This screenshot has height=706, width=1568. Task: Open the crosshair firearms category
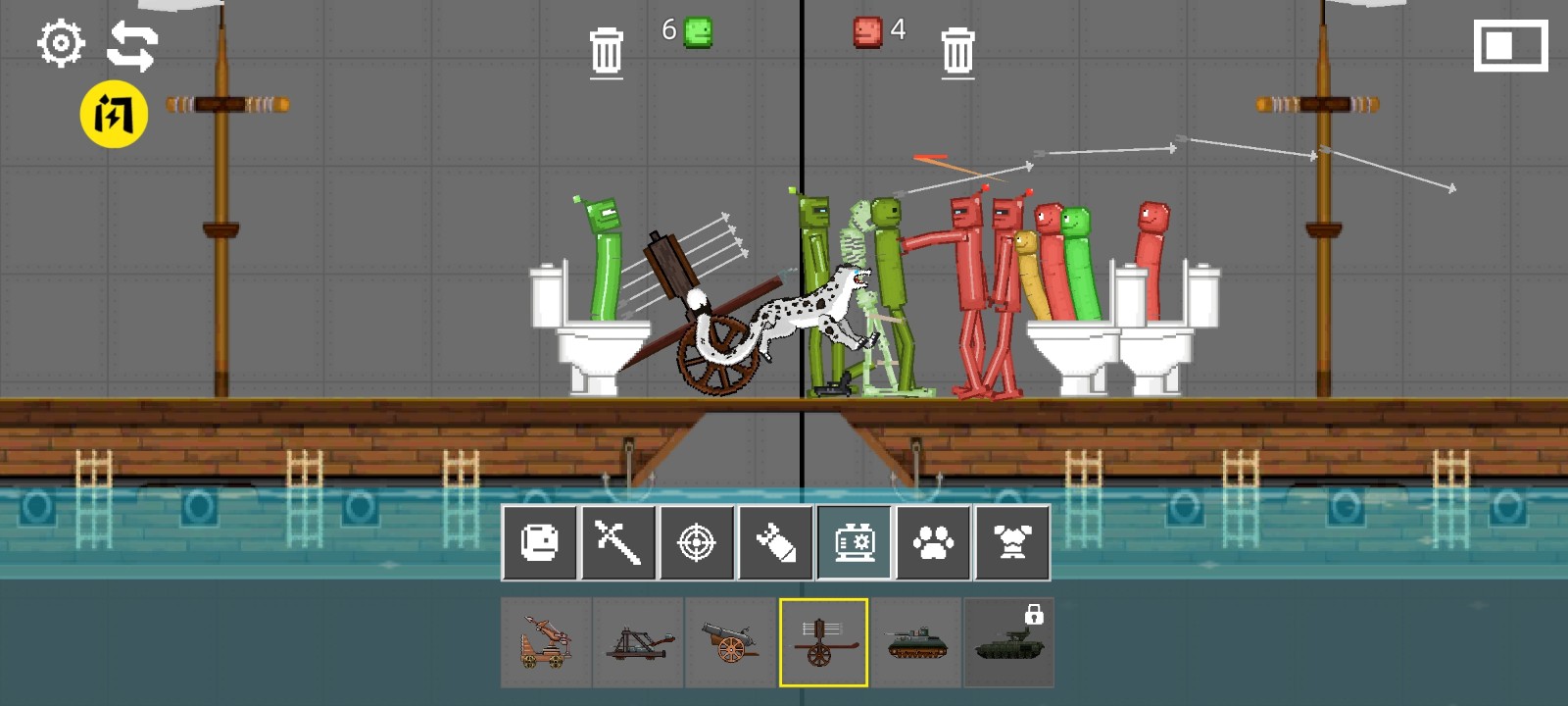tap(697, 542)
